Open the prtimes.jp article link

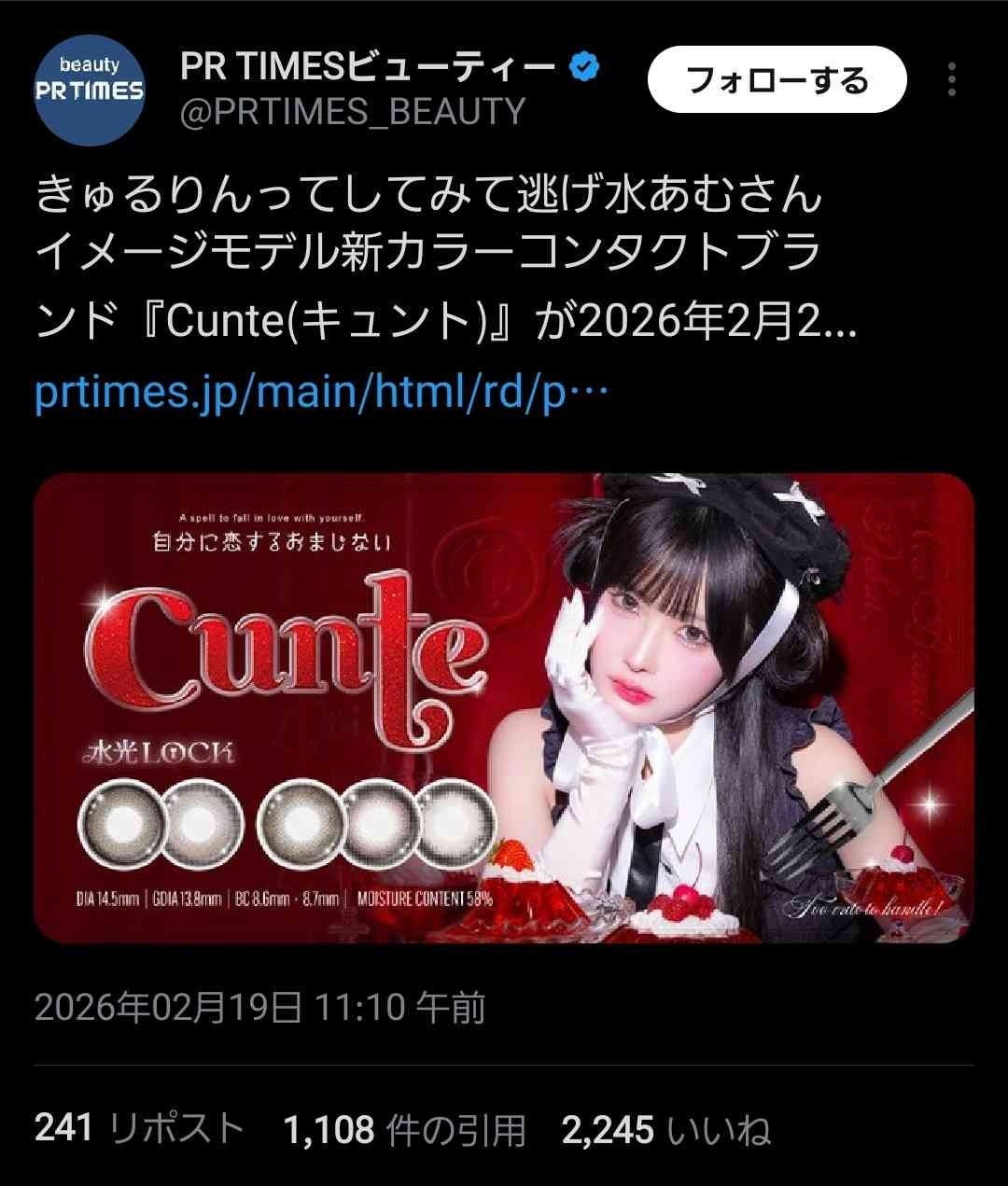pos(321,394)
